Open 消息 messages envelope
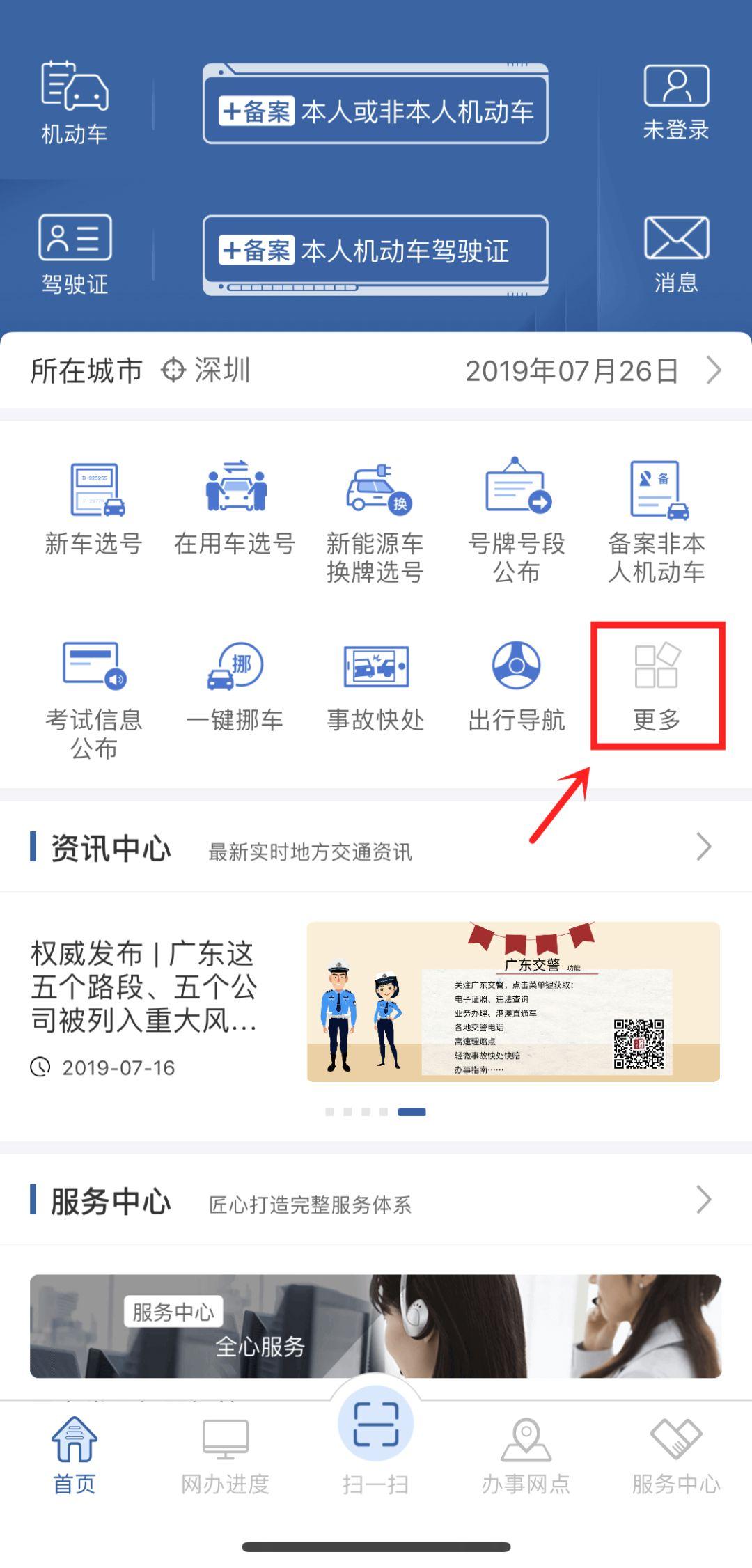This screenshot has height=1568, width=752. (x=675, y=253)
